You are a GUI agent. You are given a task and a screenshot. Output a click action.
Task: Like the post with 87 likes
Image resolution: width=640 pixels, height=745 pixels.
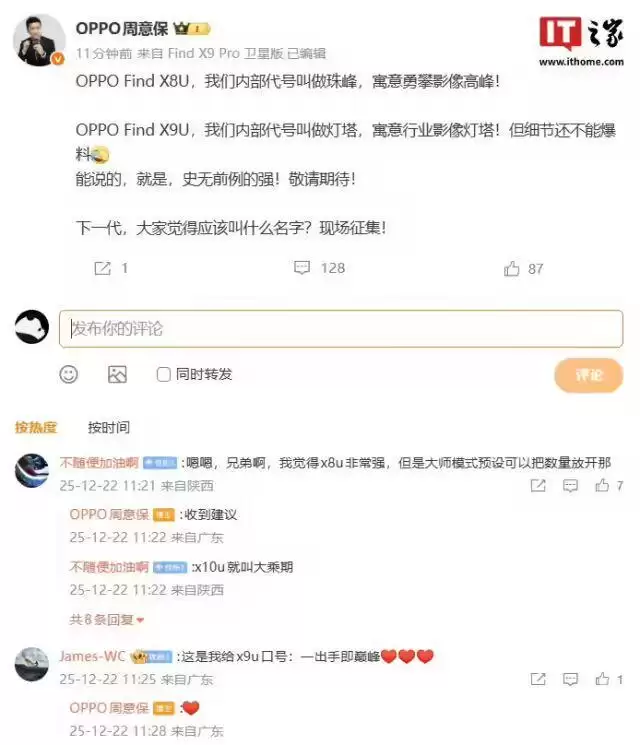click(x=524, y=268)
